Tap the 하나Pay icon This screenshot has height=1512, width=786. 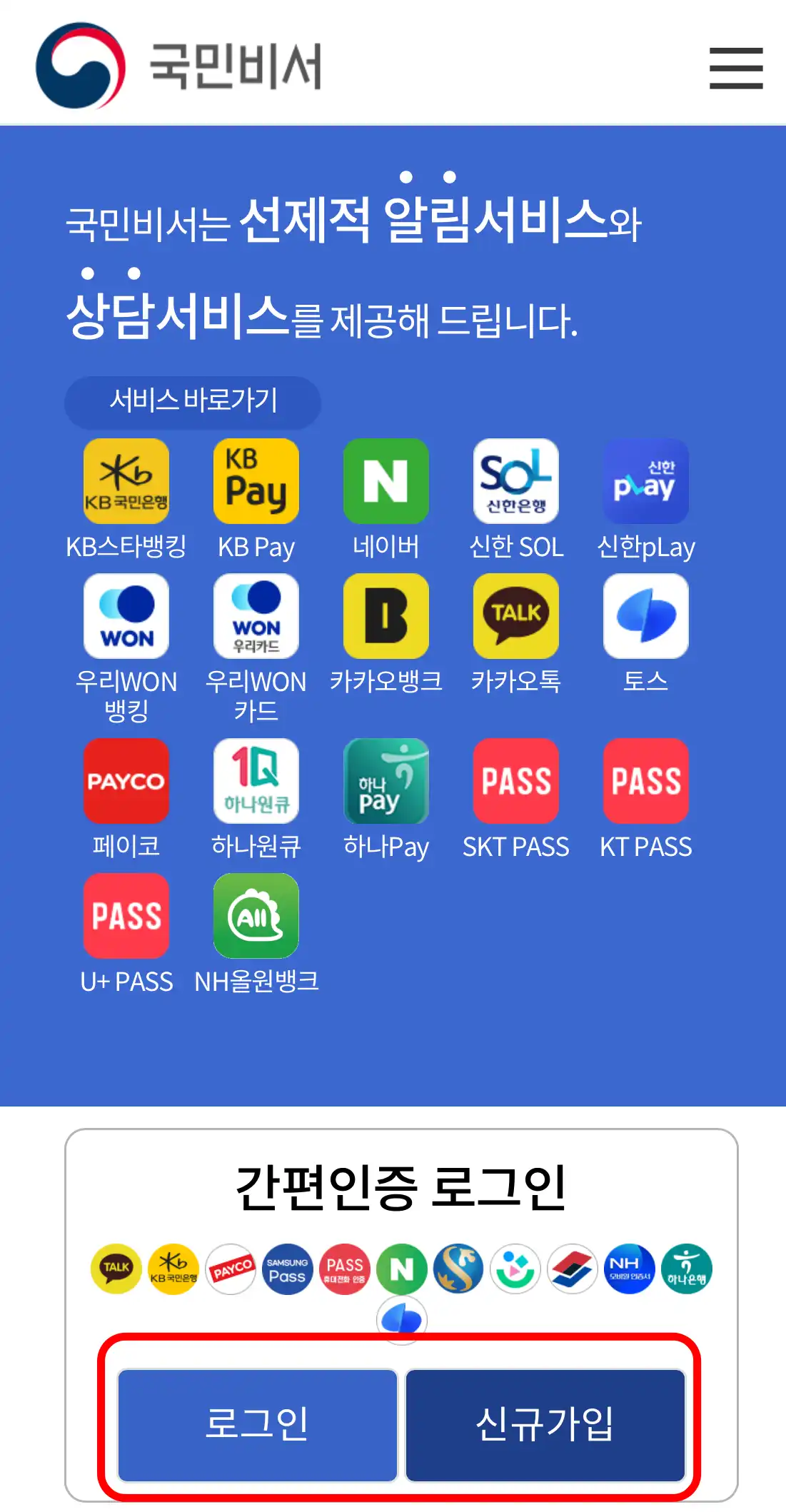(386, 781)
